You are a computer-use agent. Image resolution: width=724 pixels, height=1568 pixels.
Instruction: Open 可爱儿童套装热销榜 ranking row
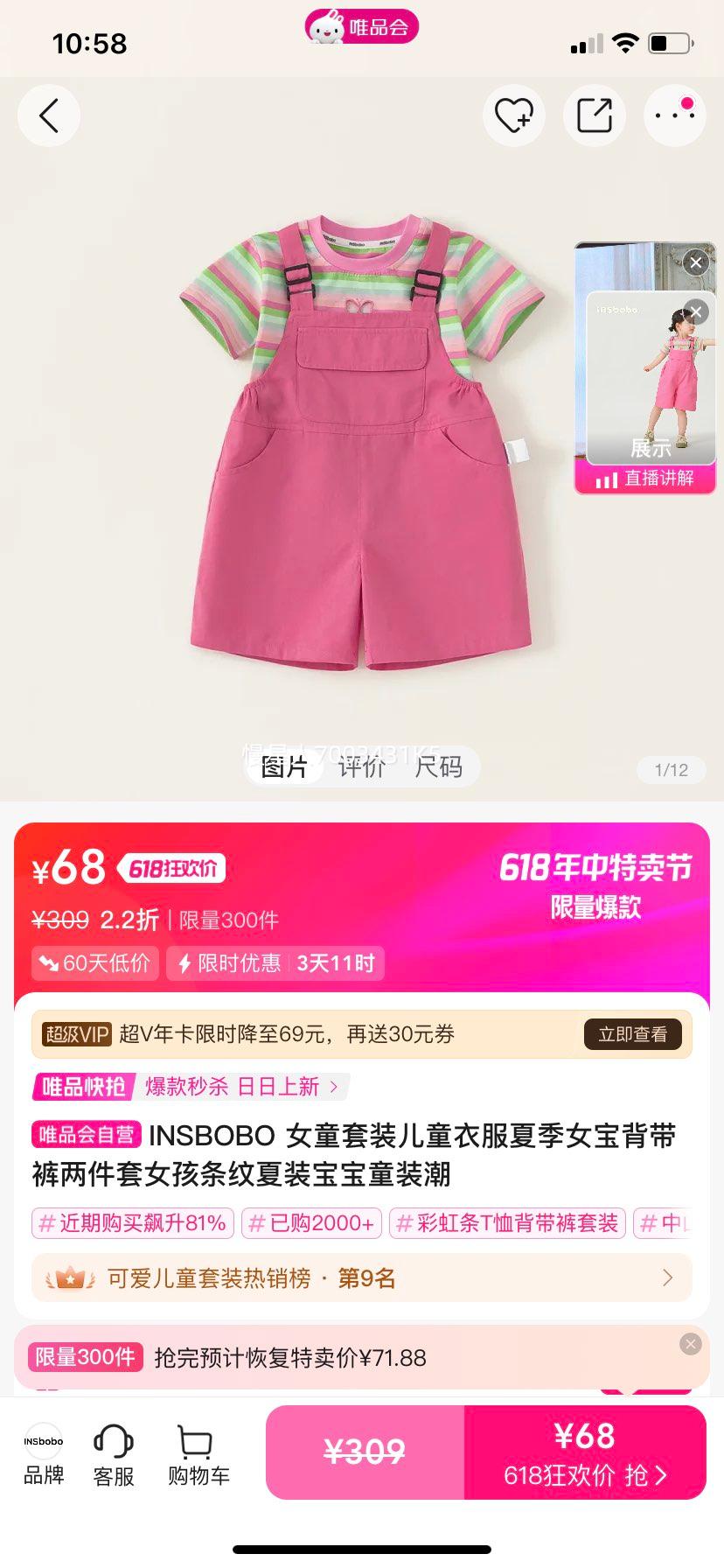click(361, 1278)
